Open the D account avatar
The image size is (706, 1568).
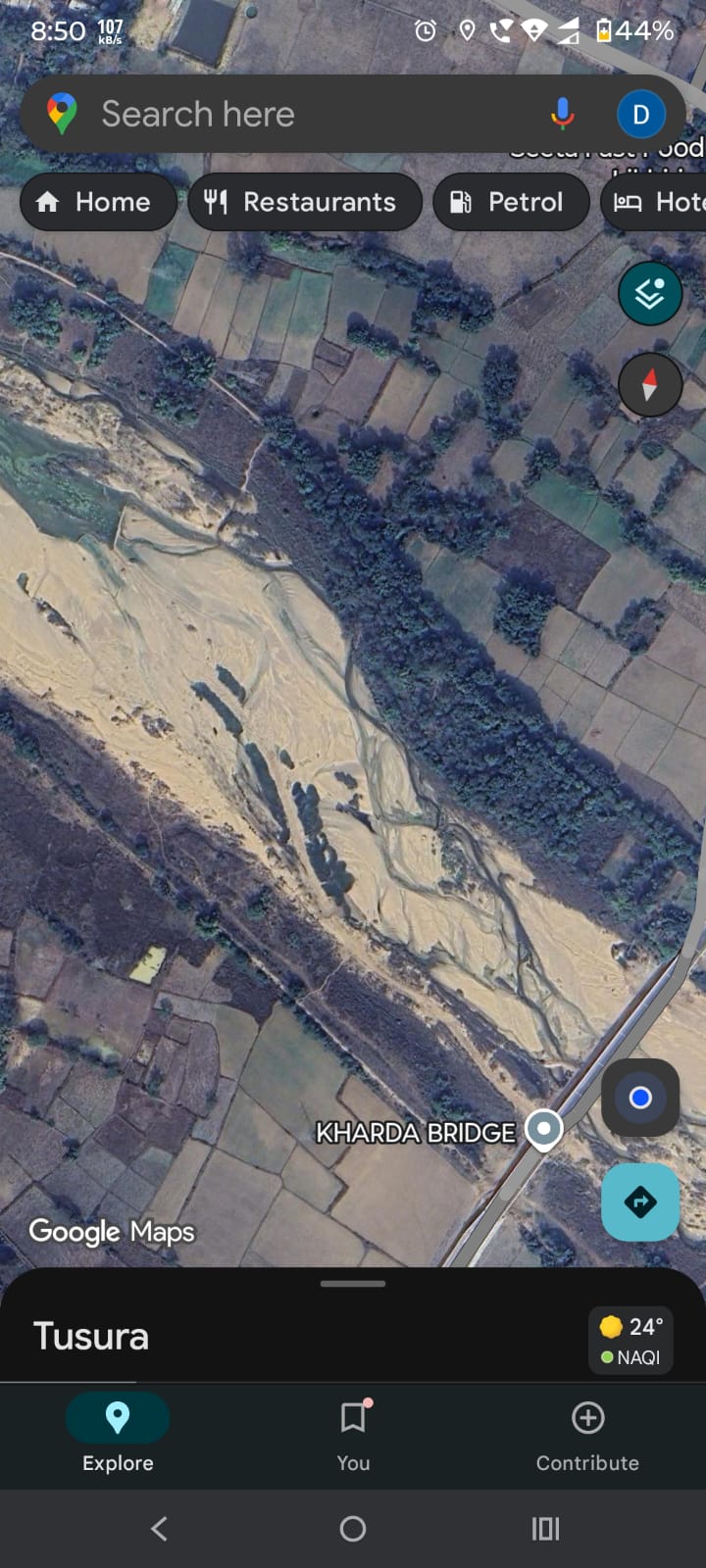(x=640, y=115)
